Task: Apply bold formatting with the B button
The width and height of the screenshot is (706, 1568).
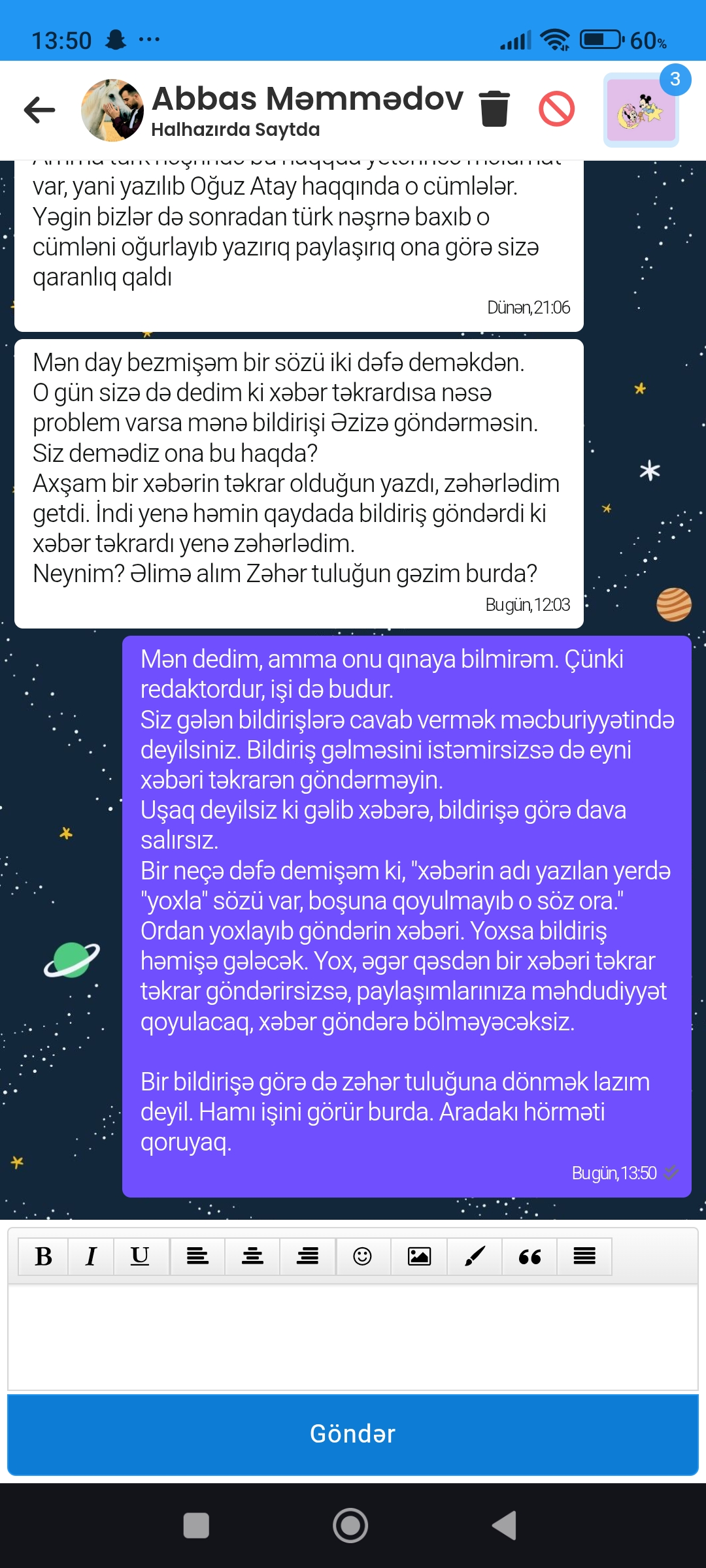Action: coord(44,1256)
